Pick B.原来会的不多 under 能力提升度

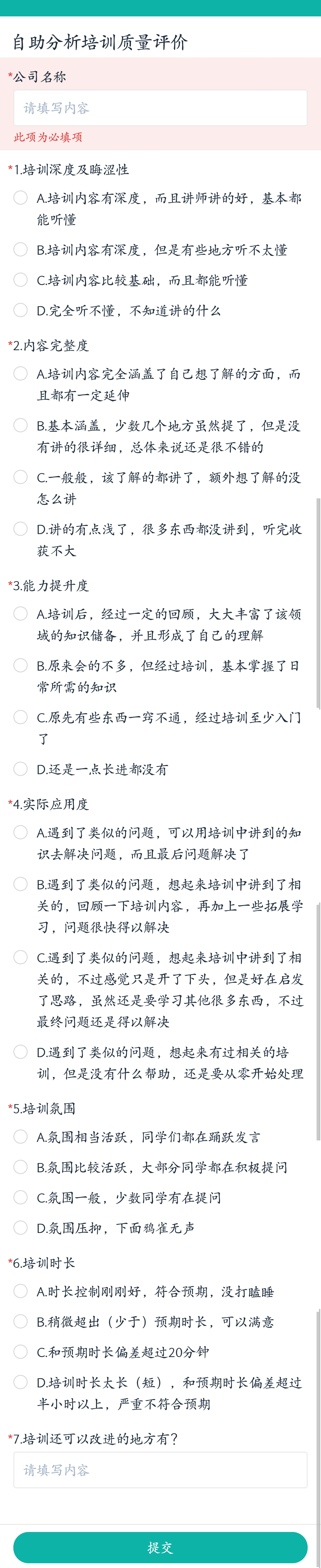(x=21, y=665)
